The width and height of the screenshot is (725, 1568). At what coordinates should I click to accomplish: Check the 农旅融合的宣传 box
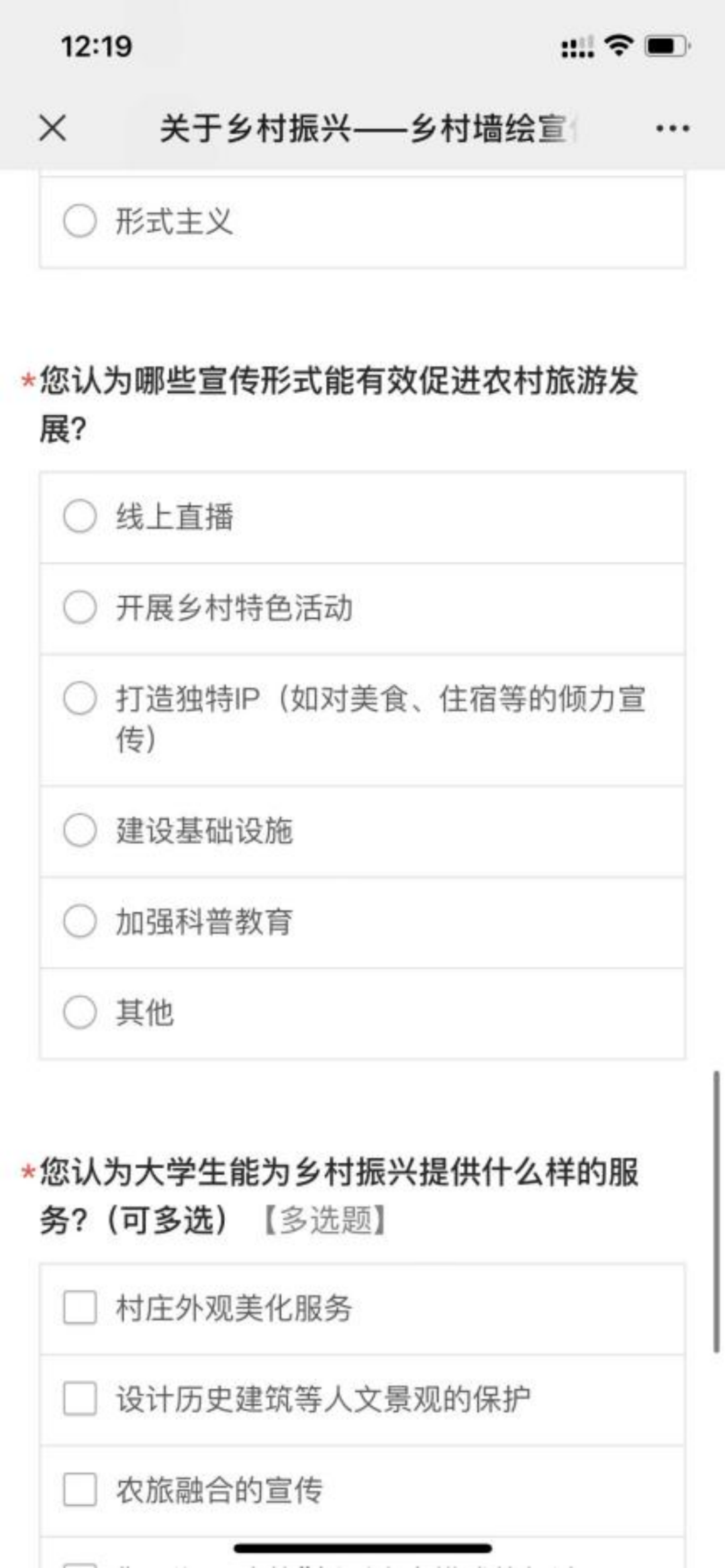[80, 1489]
